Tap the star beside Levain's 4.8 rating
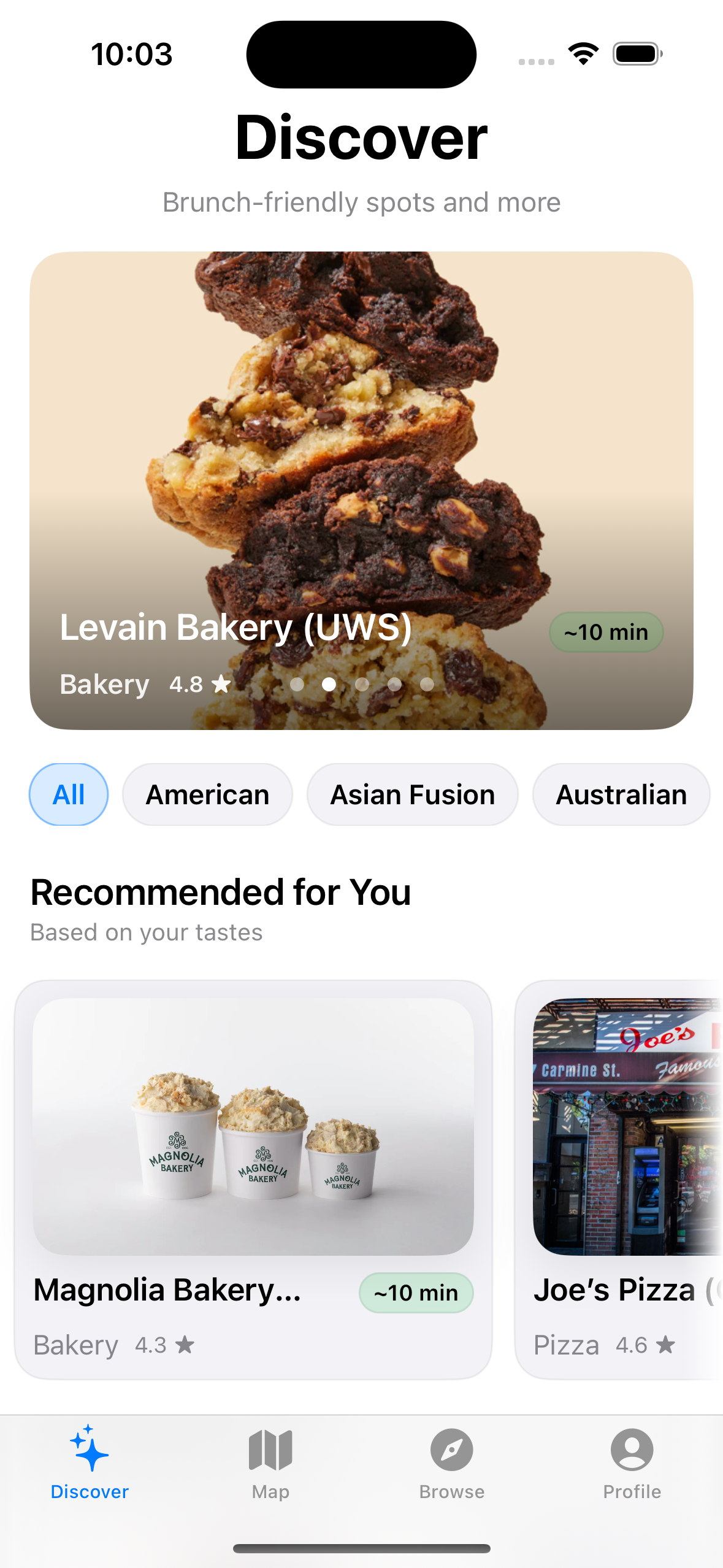Viewport: 723px width, 1568px height. (221, 683)
